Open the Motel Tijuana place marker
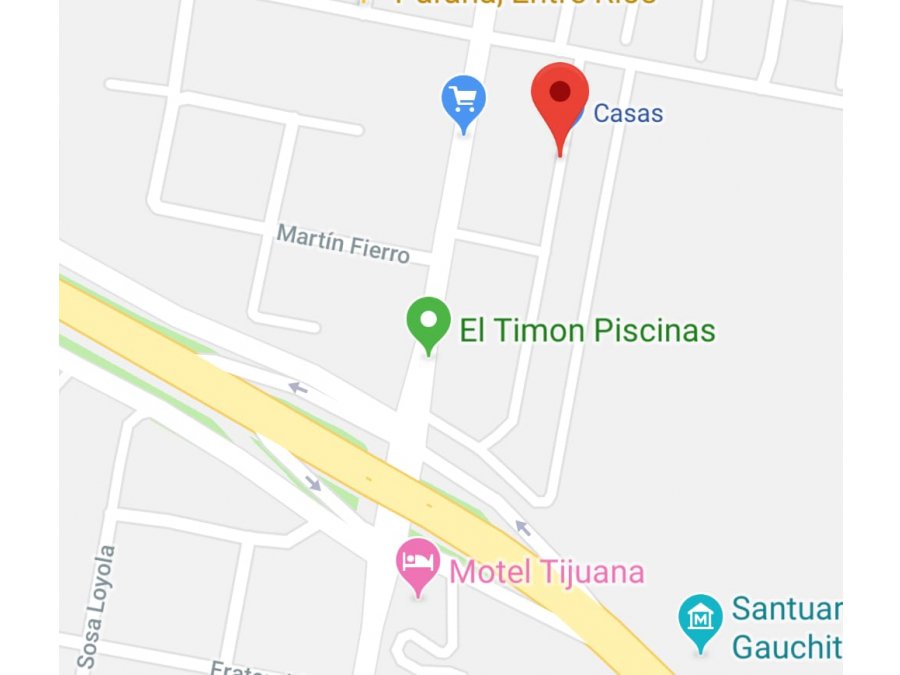 418,563
